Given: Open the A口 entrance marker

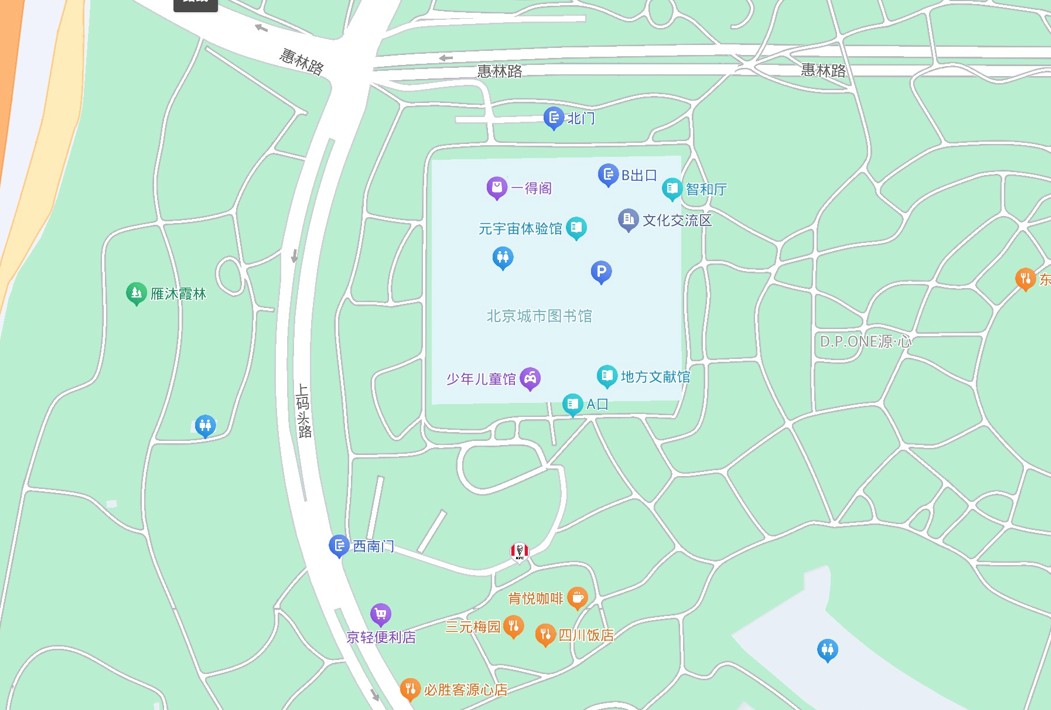Looking at the screenshot, I should pyautogui.click(x=573, y=404).
